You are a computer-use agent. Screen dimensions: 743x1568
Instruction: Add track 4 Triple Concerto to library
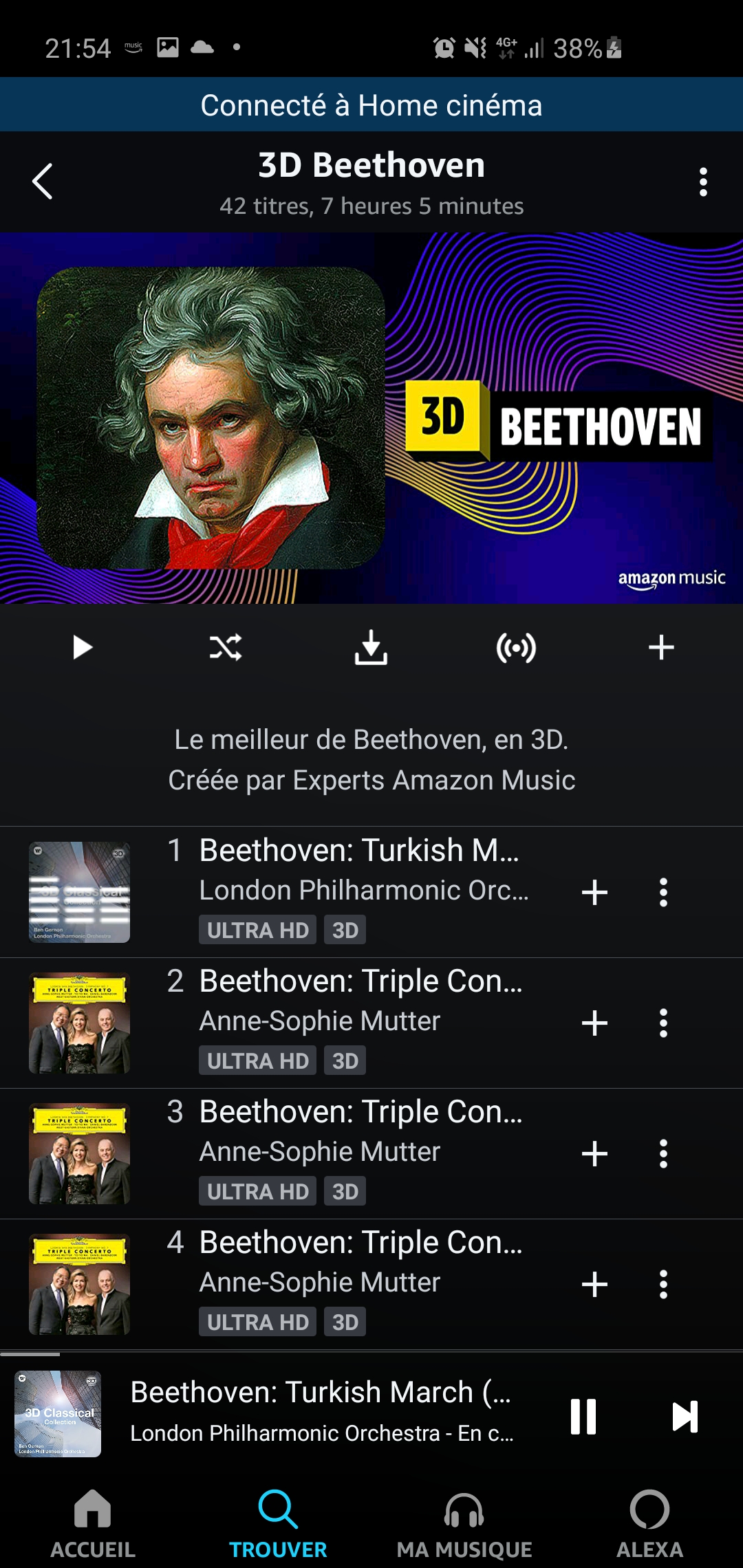[x=594, y=1284]
